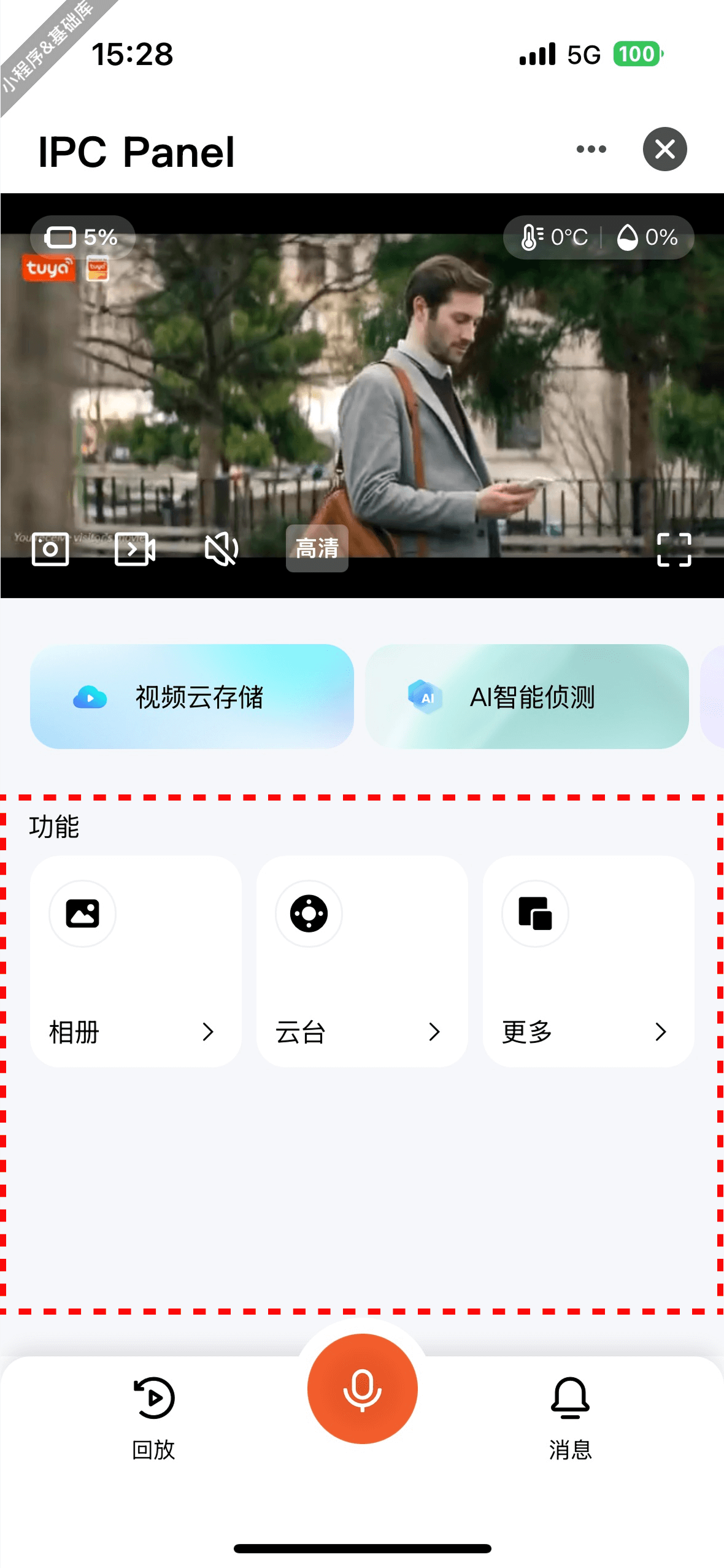Open the 相册 album card
This screenshot has width=724, height=1568.
click(x=136, y=961)
